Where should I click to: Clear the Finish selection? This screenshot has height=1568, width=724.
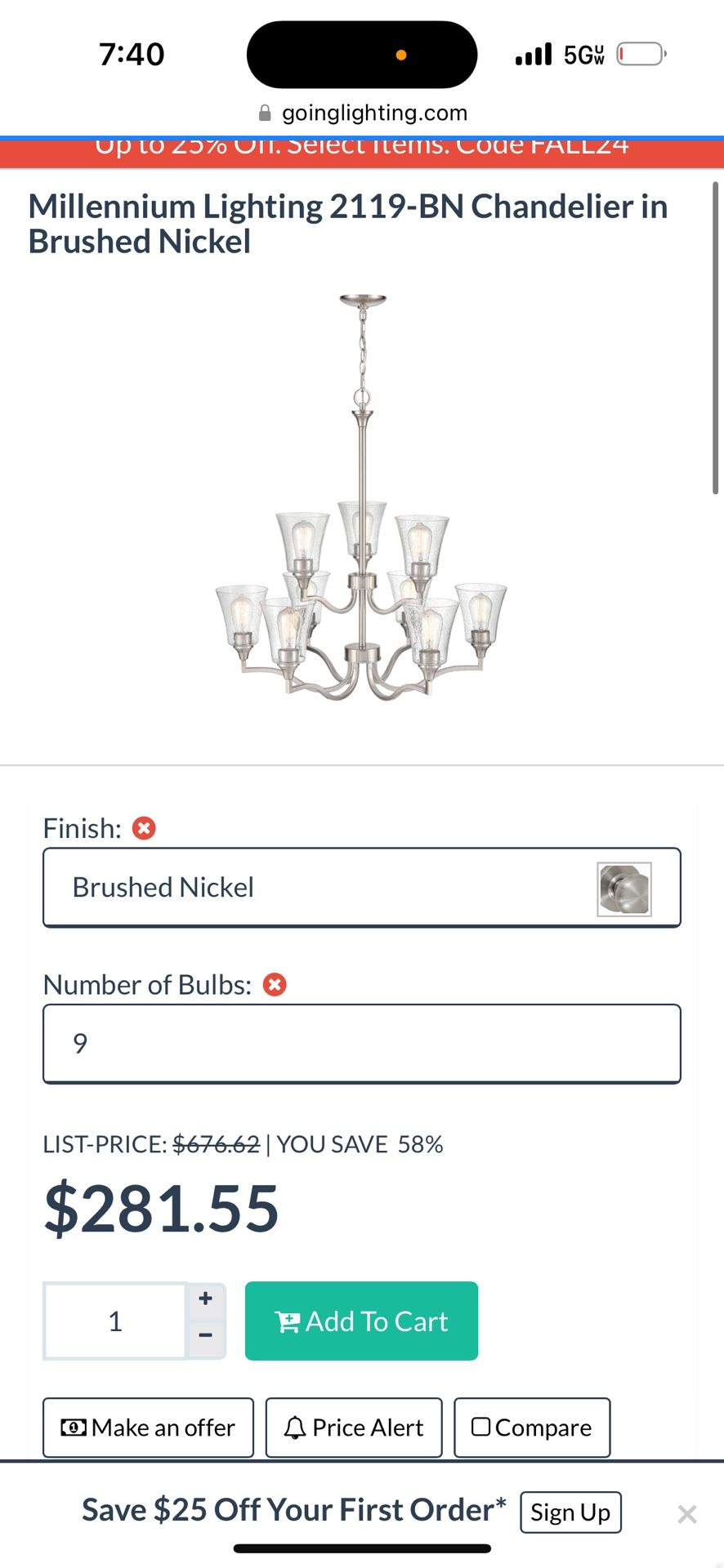click(x=144, y=828)
